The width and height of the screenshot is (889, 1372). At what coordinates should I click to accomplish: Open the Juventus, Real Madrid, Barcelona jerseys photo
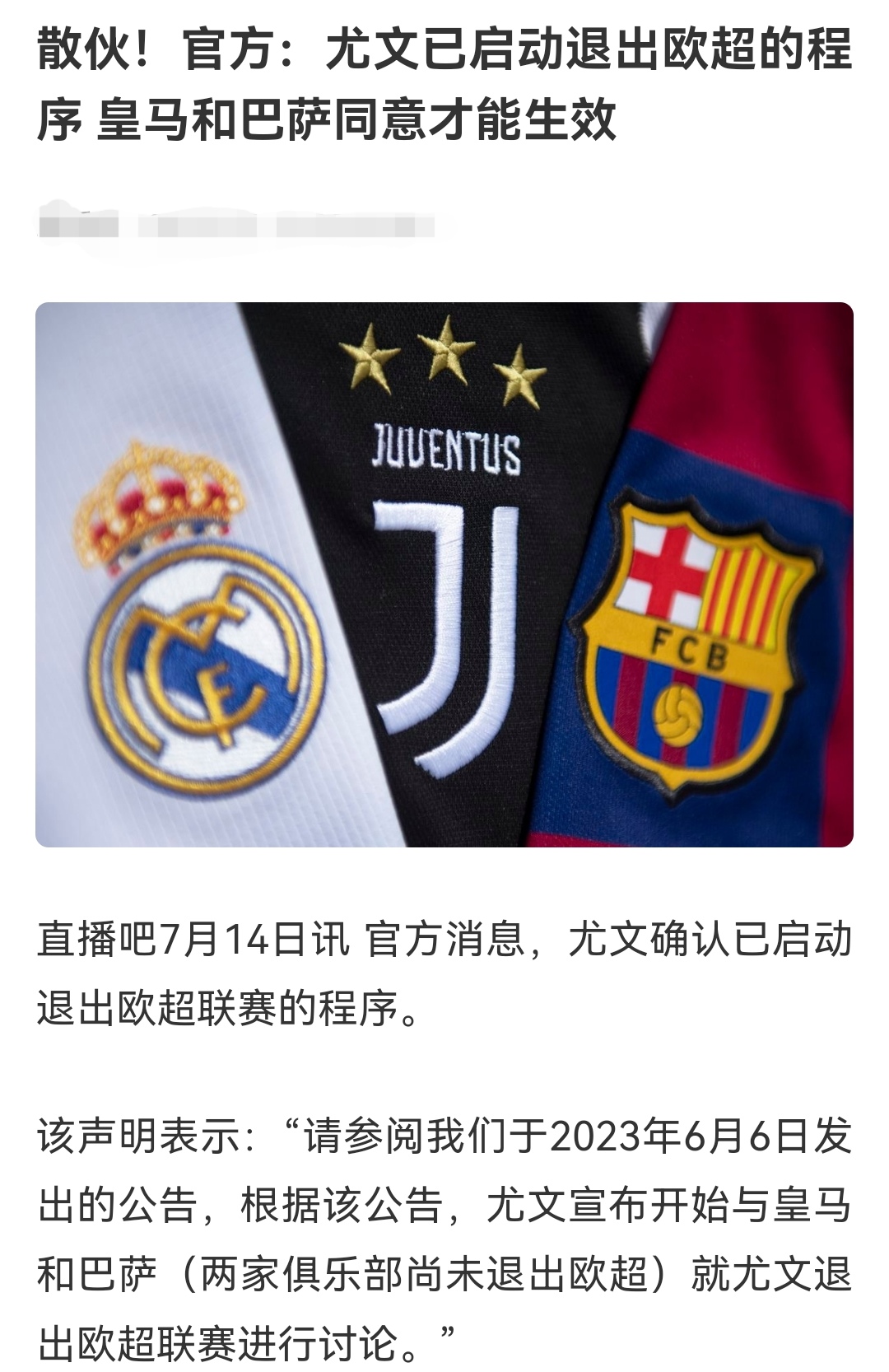click(444, 574)
